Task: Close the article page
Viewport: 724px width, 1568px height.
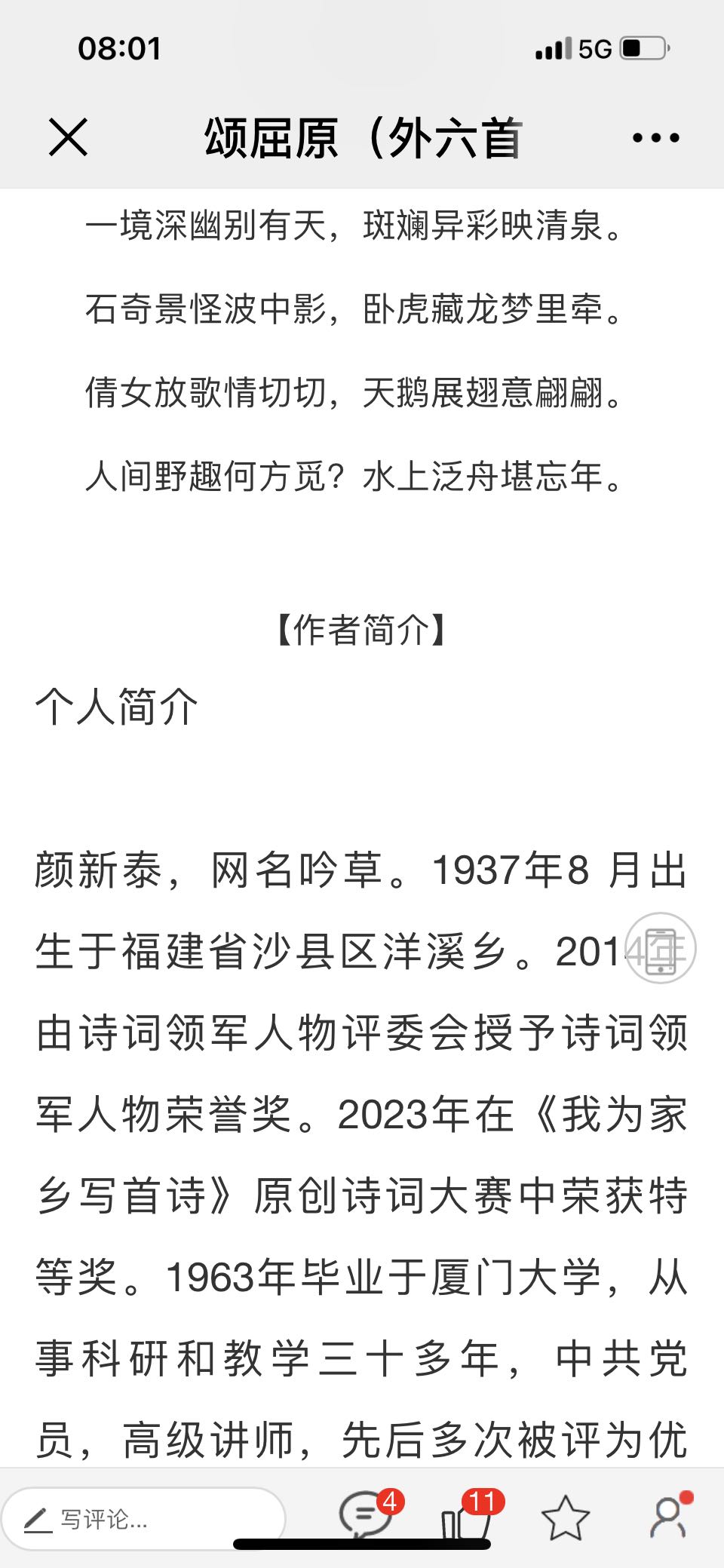Action: 69,137
